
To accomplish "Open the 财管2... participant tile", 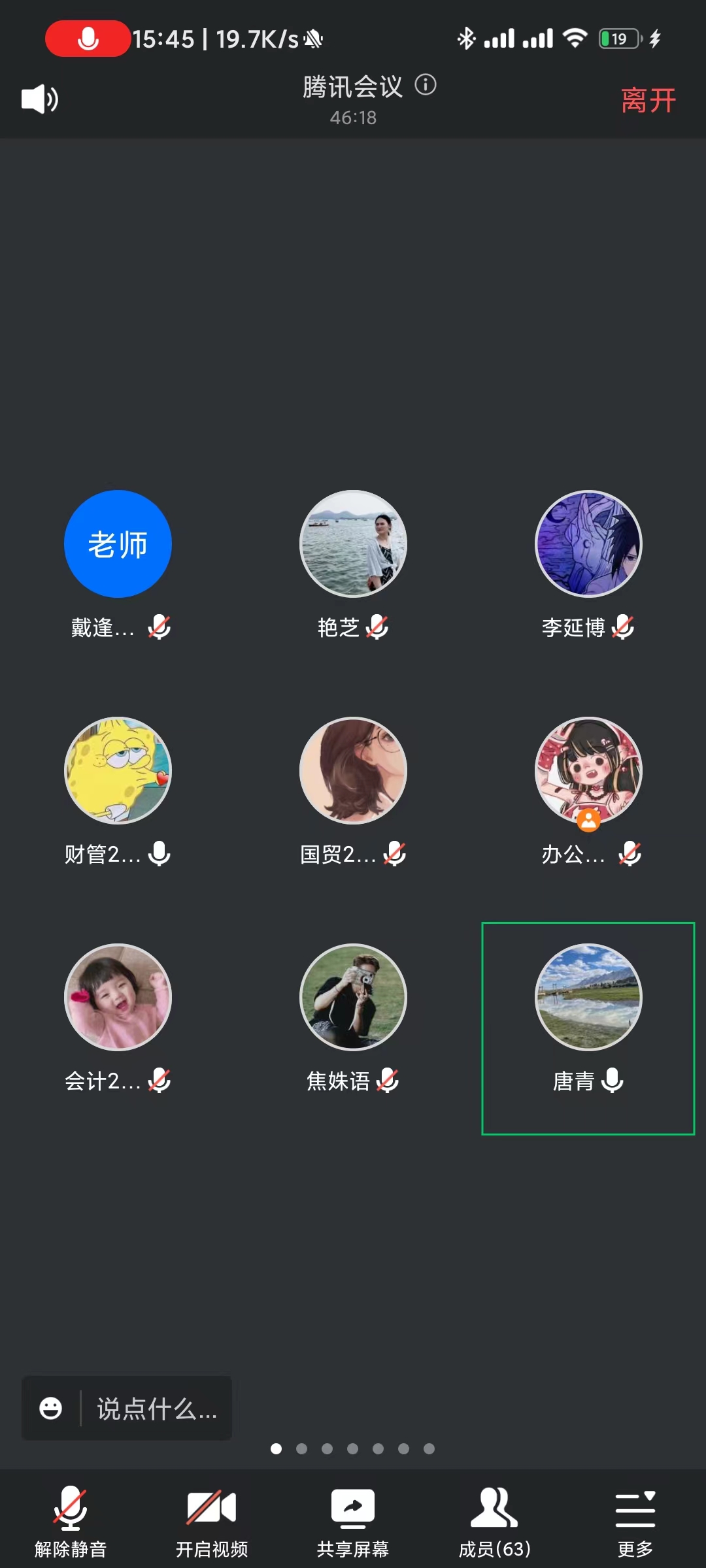I will coord(118,771).
